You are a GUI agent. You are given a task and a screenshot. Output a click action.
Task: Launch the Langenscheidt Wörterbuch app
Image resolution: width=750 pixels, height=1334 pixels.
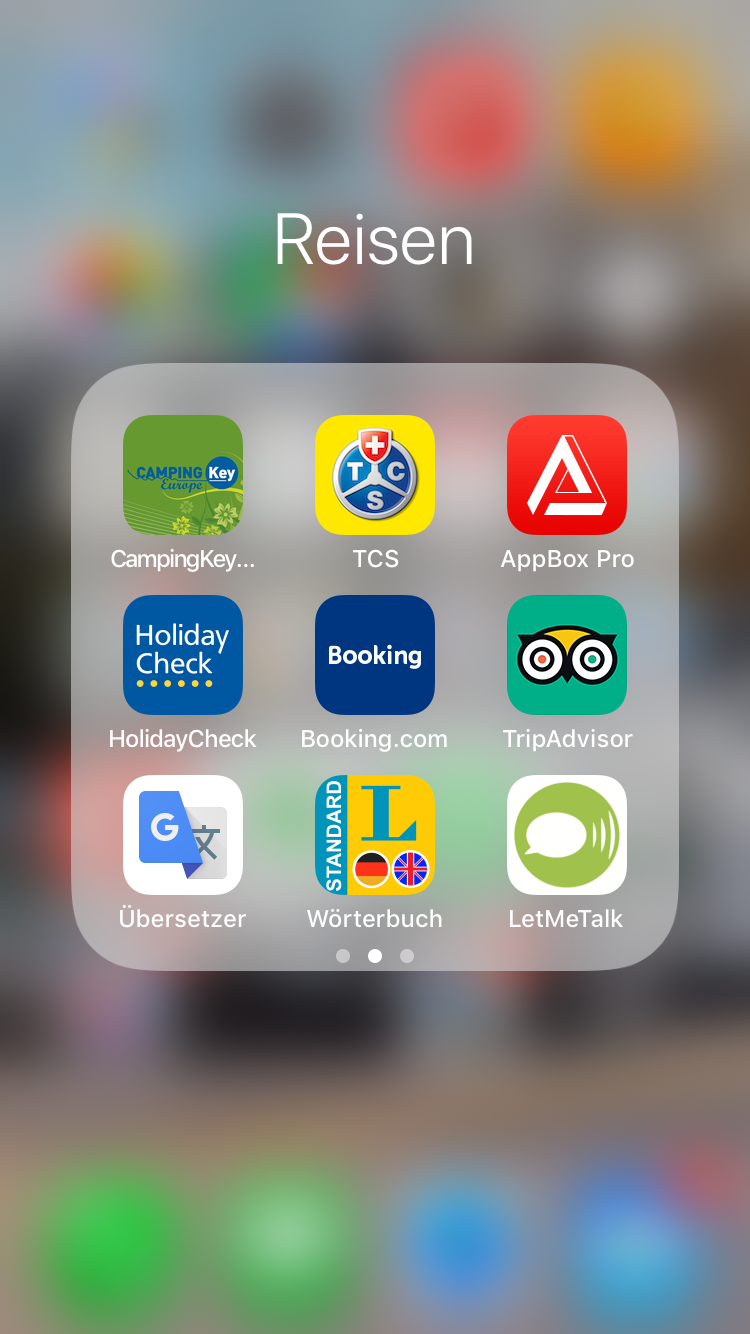point(375,835)
